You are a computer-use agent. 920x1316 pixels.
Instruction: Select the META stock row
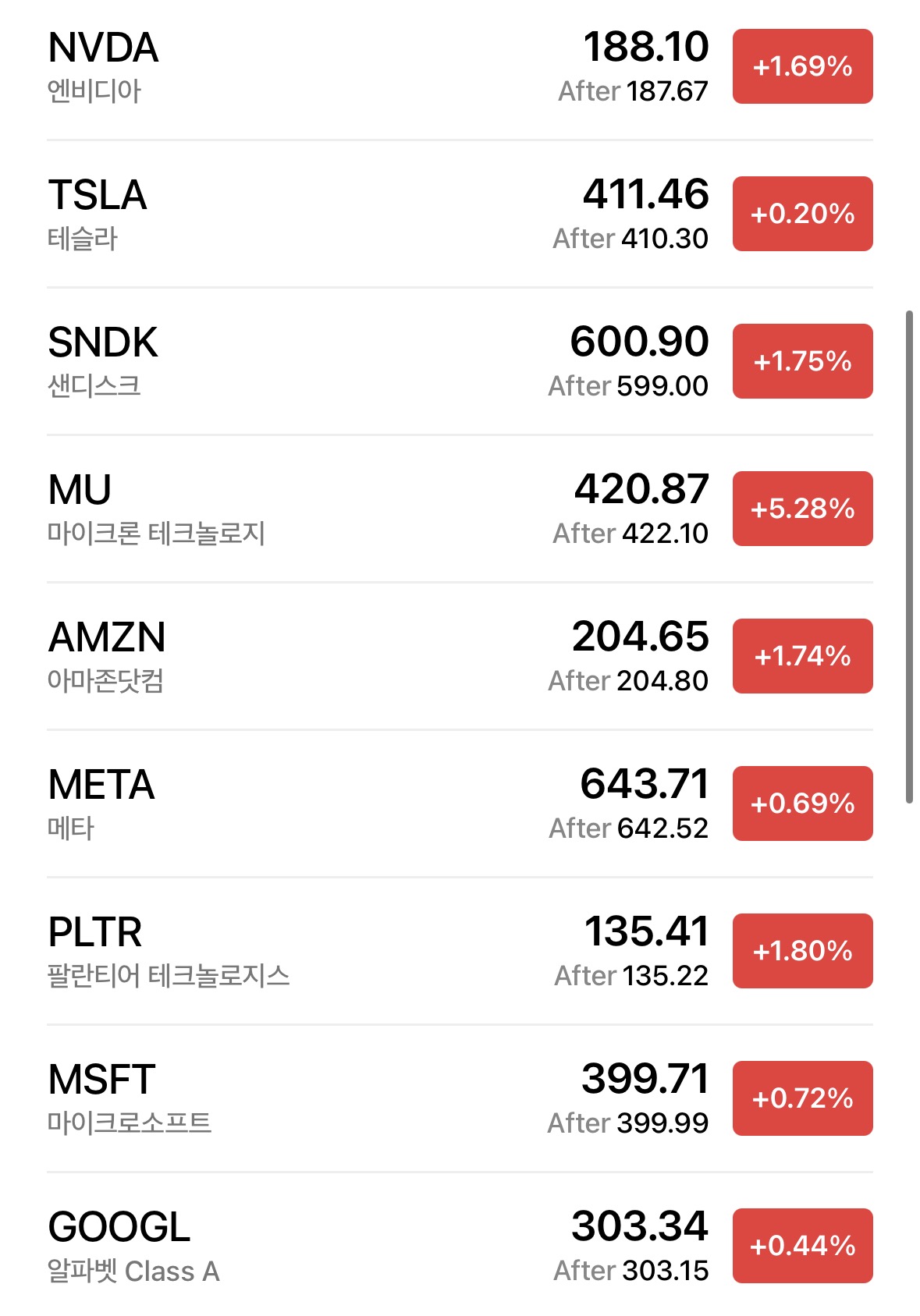(x=312, y=804)
